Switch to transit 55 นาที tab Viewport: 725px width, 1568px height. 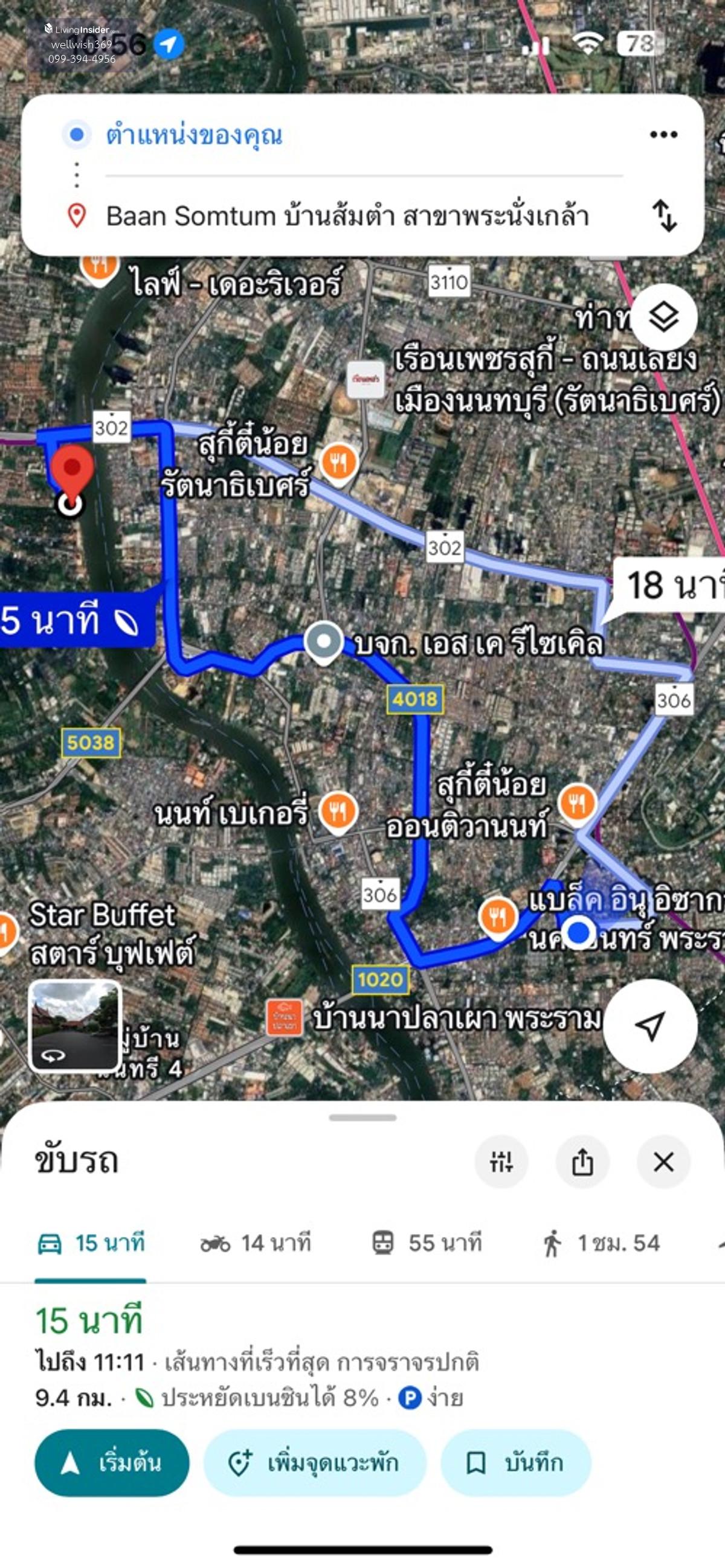[x=427, y=1243]
